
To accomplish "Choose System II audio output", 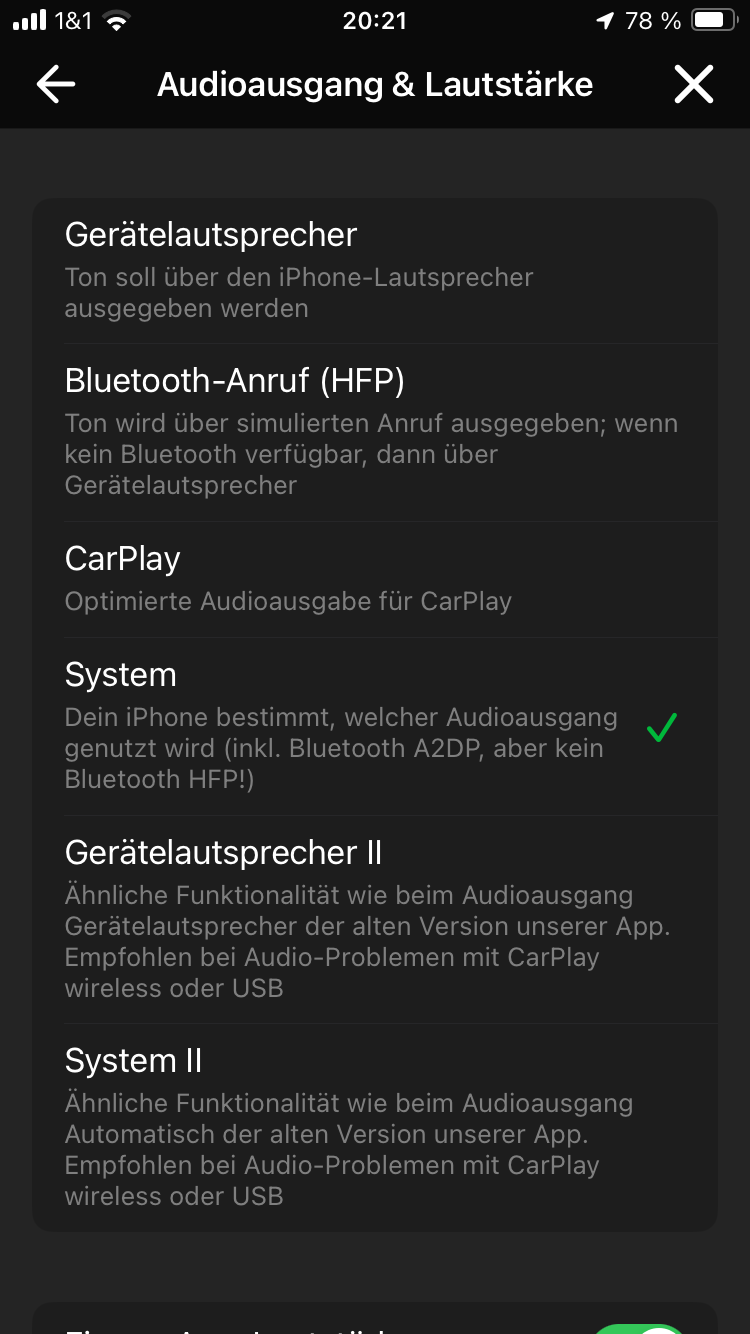I will 375,1127.
